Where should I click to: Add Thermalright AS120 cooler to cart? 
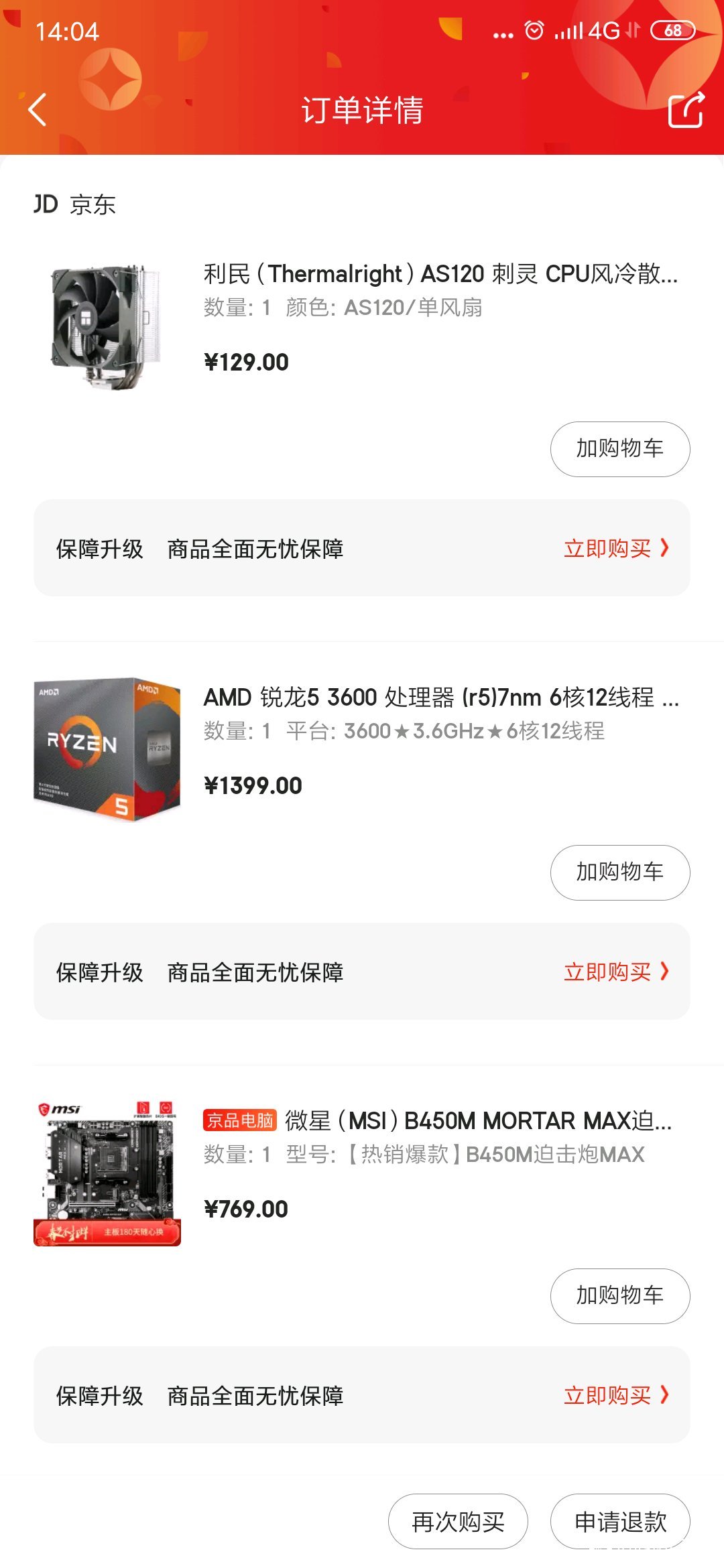click(x=620, y=449)
